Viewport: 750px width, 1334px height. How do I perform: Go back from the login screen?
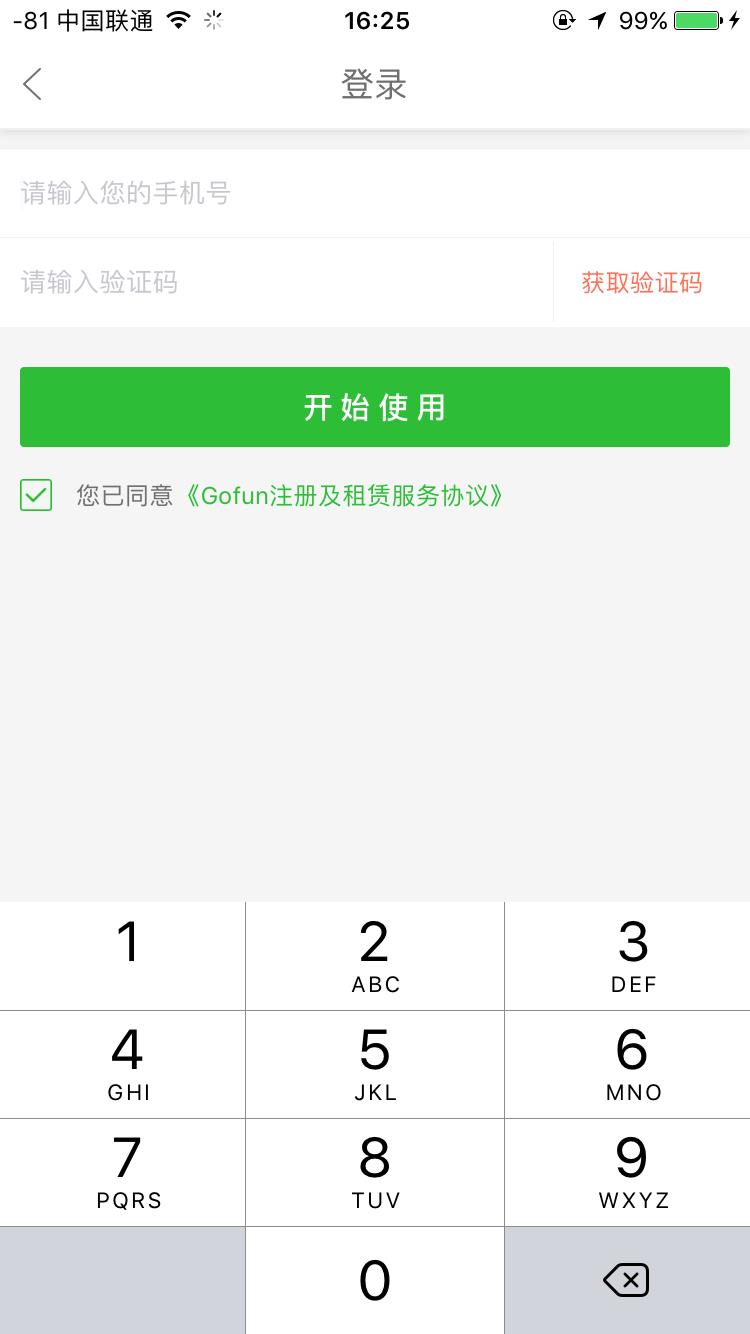pos(33,84)
